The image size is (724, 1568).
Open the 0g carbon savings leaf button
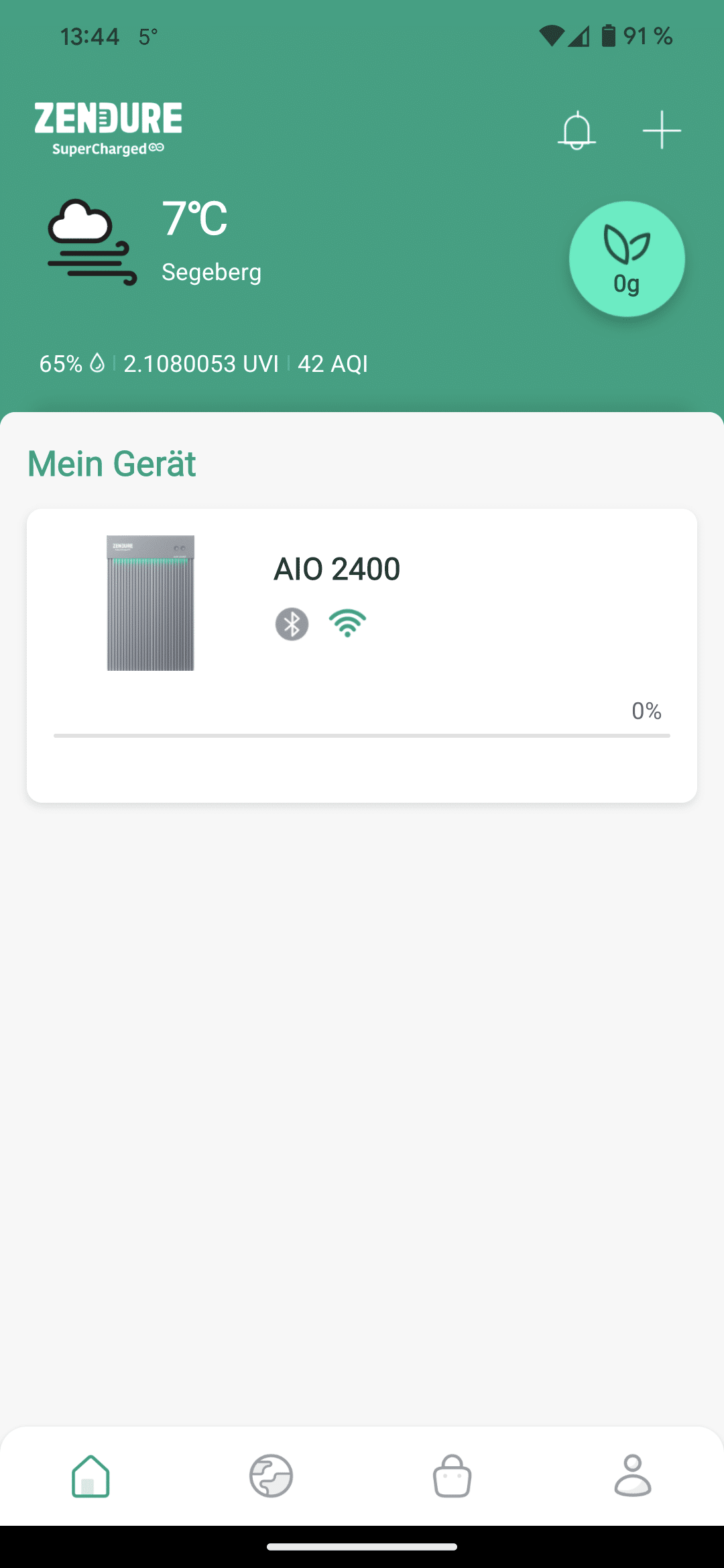click(x=627, y=259)
